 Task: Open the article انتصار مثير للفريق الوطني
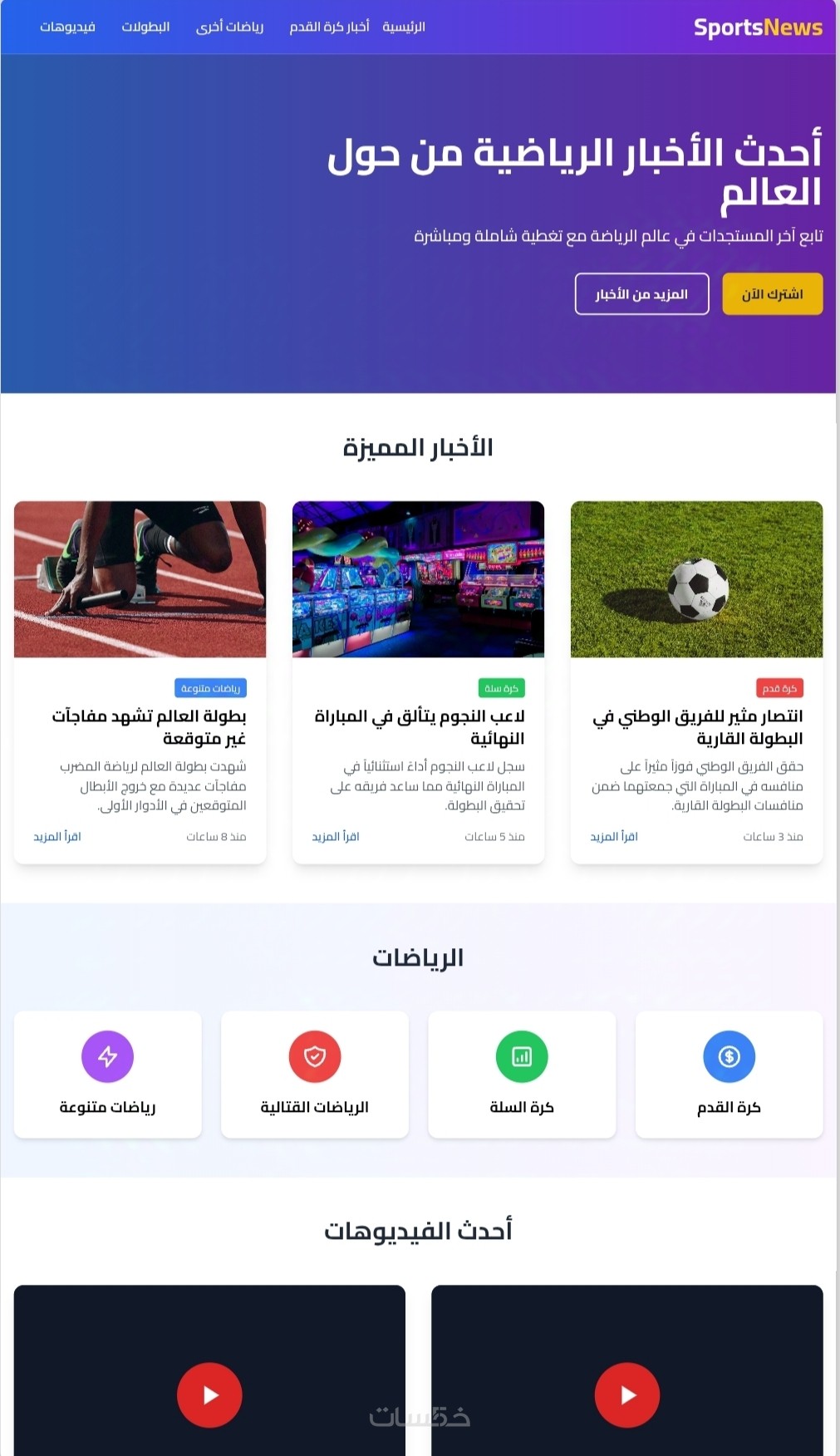coord(697,726)
